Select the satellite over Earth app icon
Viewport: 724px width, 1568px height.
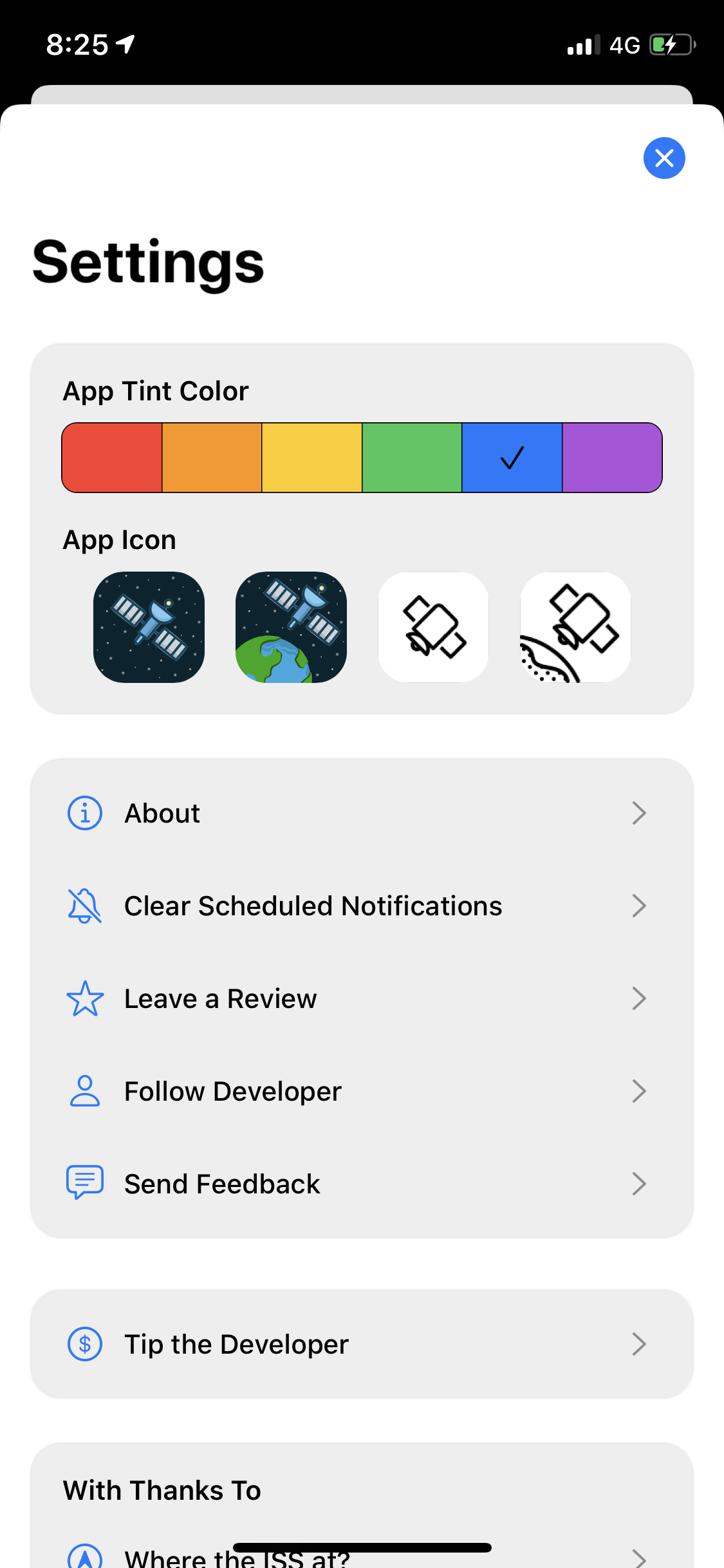291,627
